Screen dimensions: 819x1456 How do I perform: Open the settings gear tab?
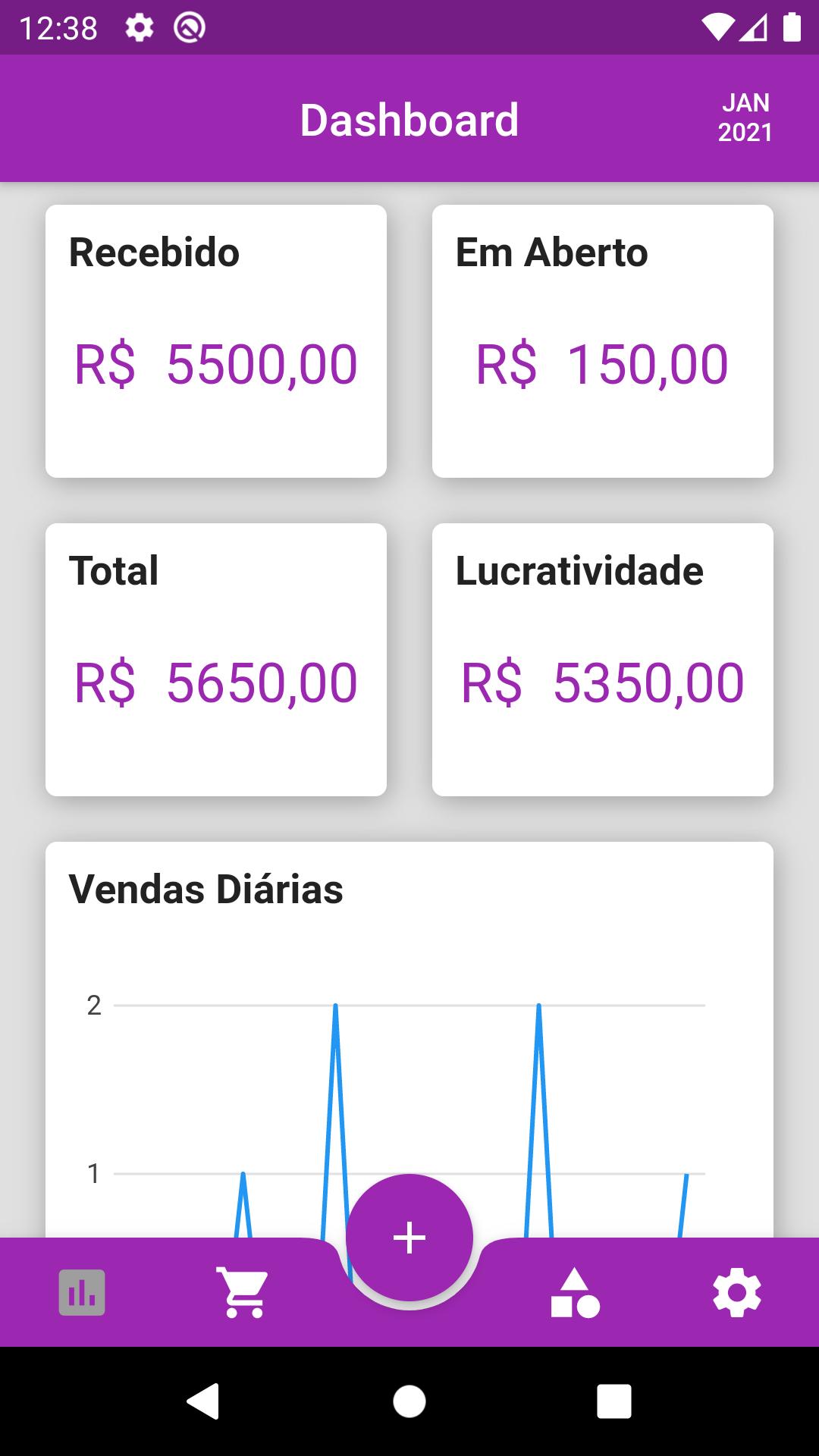tap(737, 1292)
